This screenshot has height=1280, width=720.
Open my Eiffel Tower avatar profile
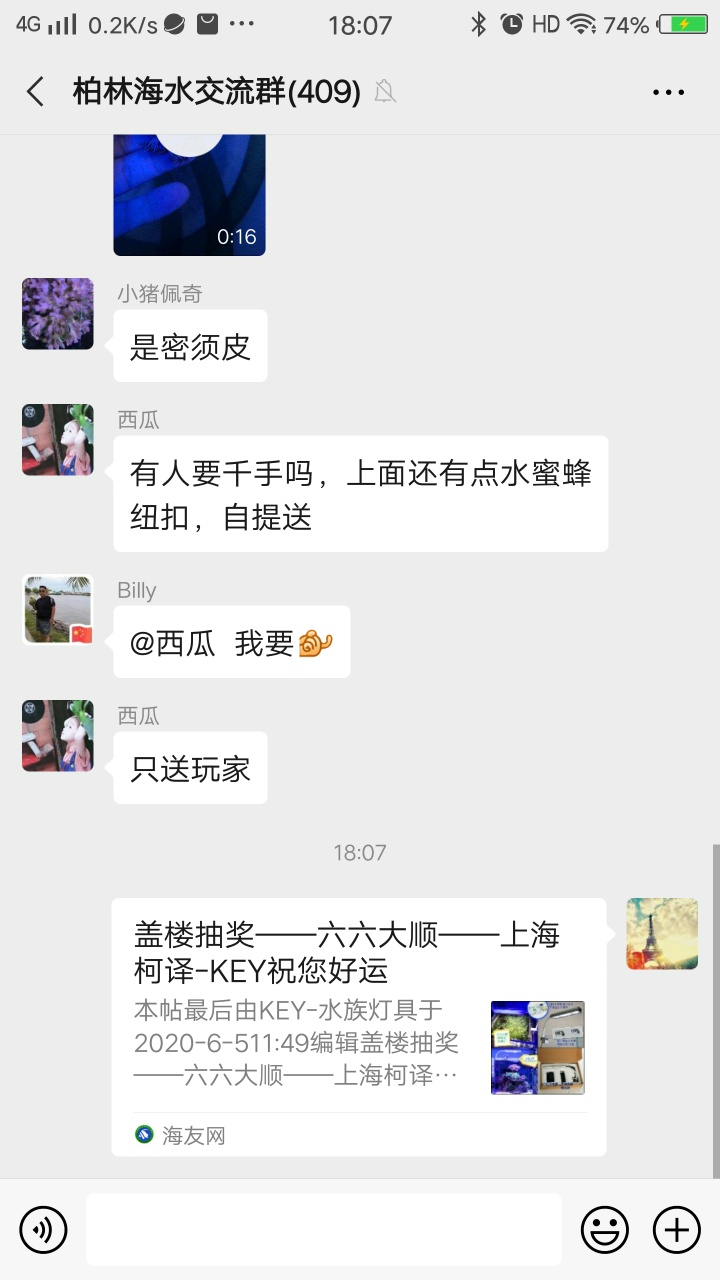click(x=662, y=934)
